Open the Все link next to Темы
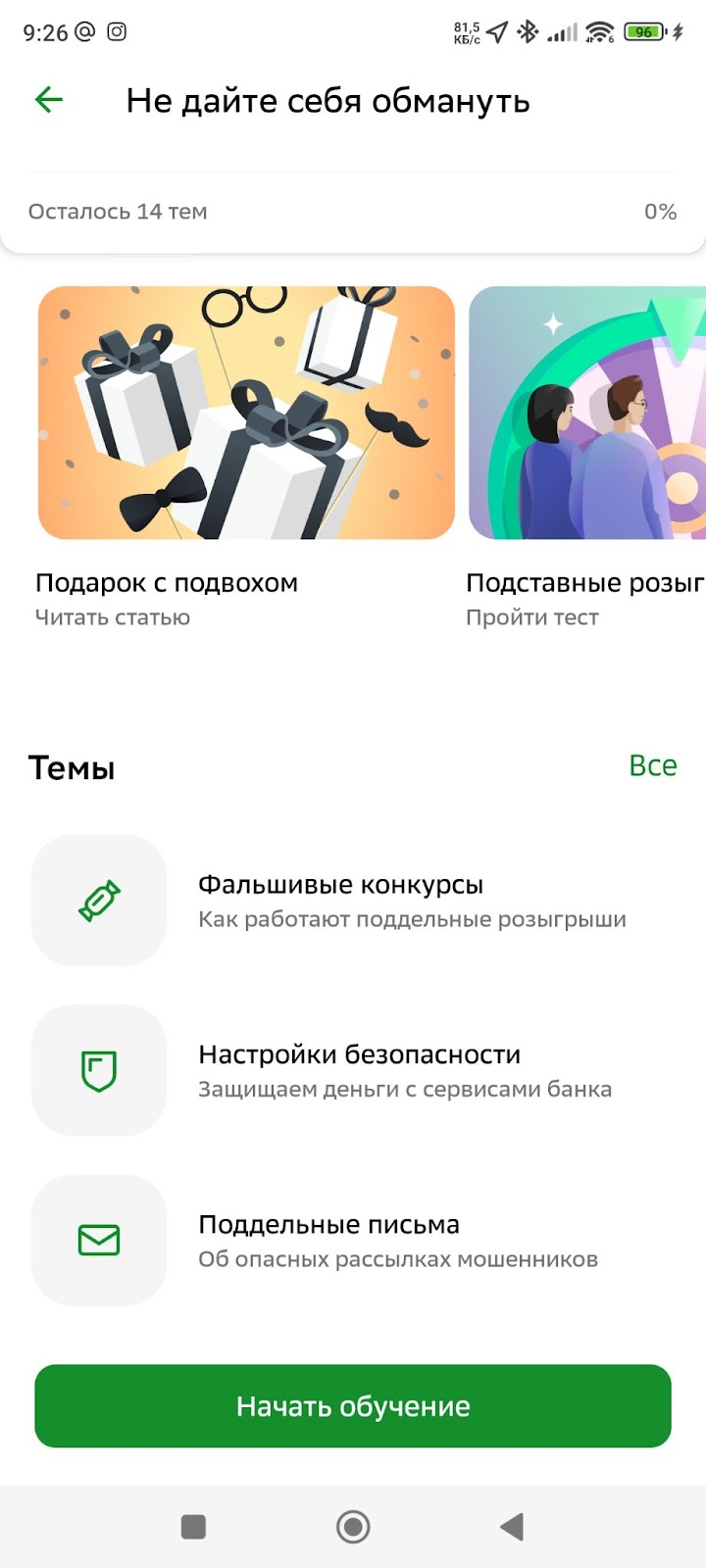Image resolution: width=706 pixels, height=1568 pixels. pyautogui.click(x=653, y=764)
